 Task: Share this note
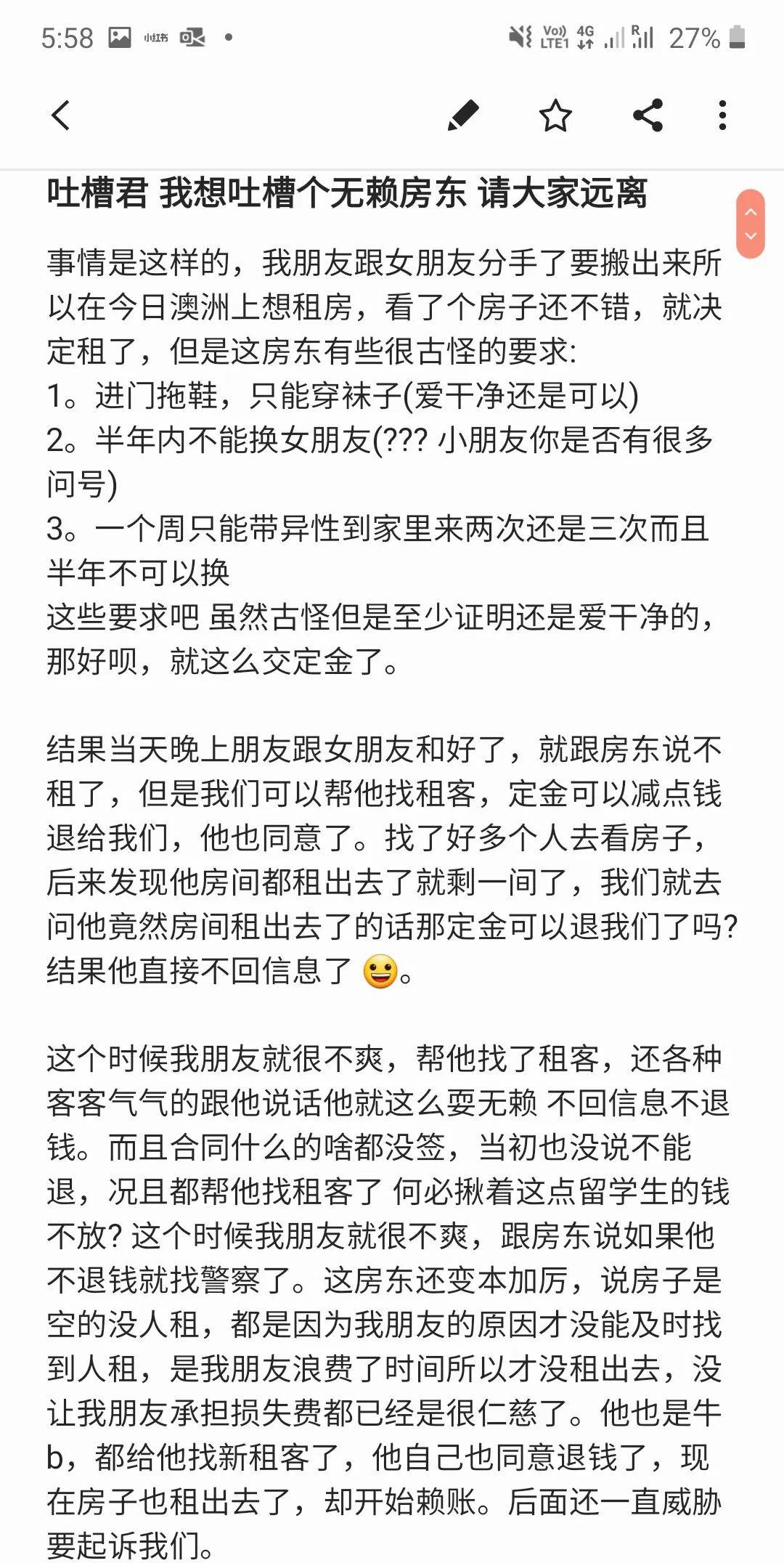[x=648, y=115]
